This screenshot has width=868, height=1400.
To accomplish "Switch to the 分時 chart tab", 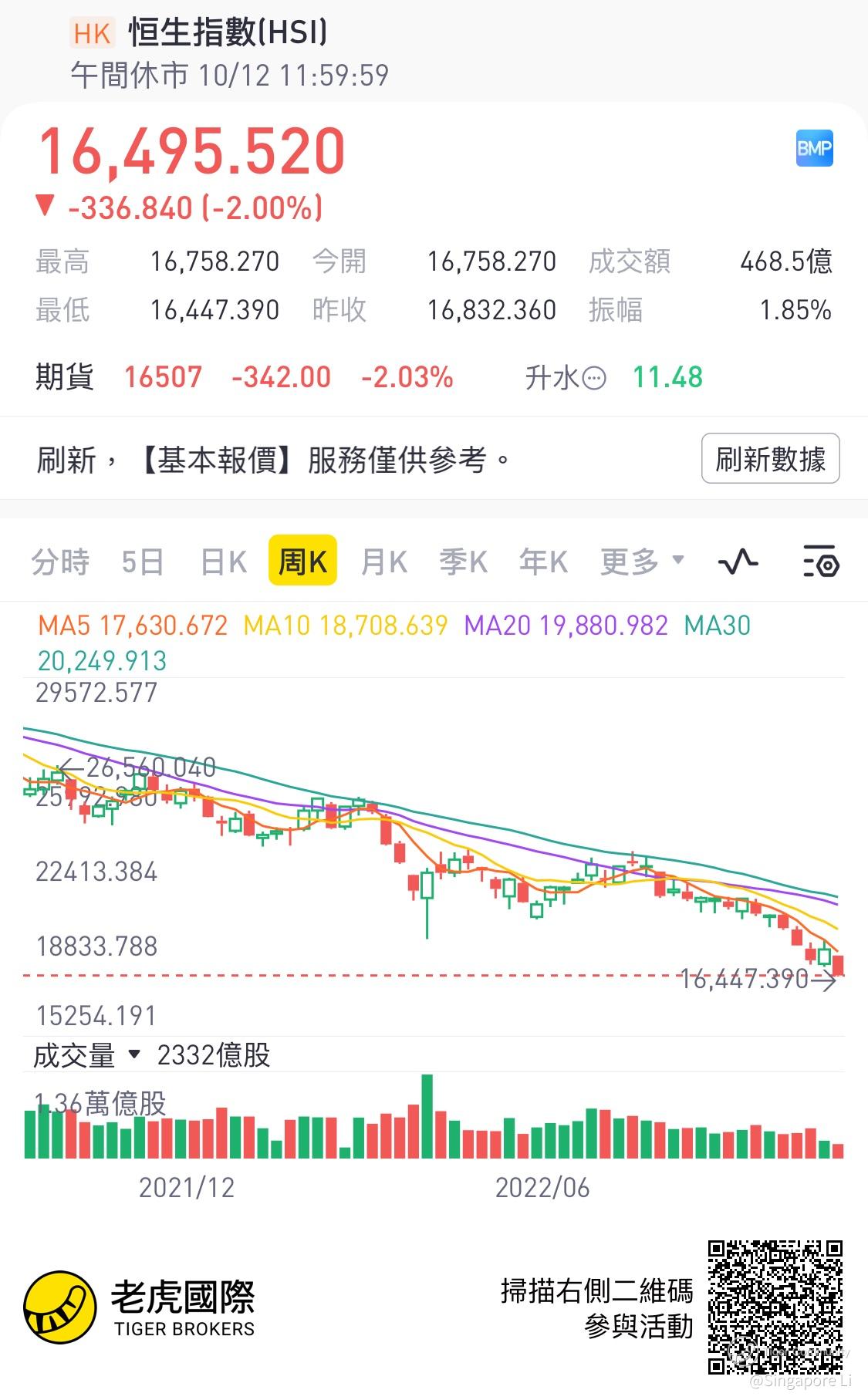I will tap(60, 562).
